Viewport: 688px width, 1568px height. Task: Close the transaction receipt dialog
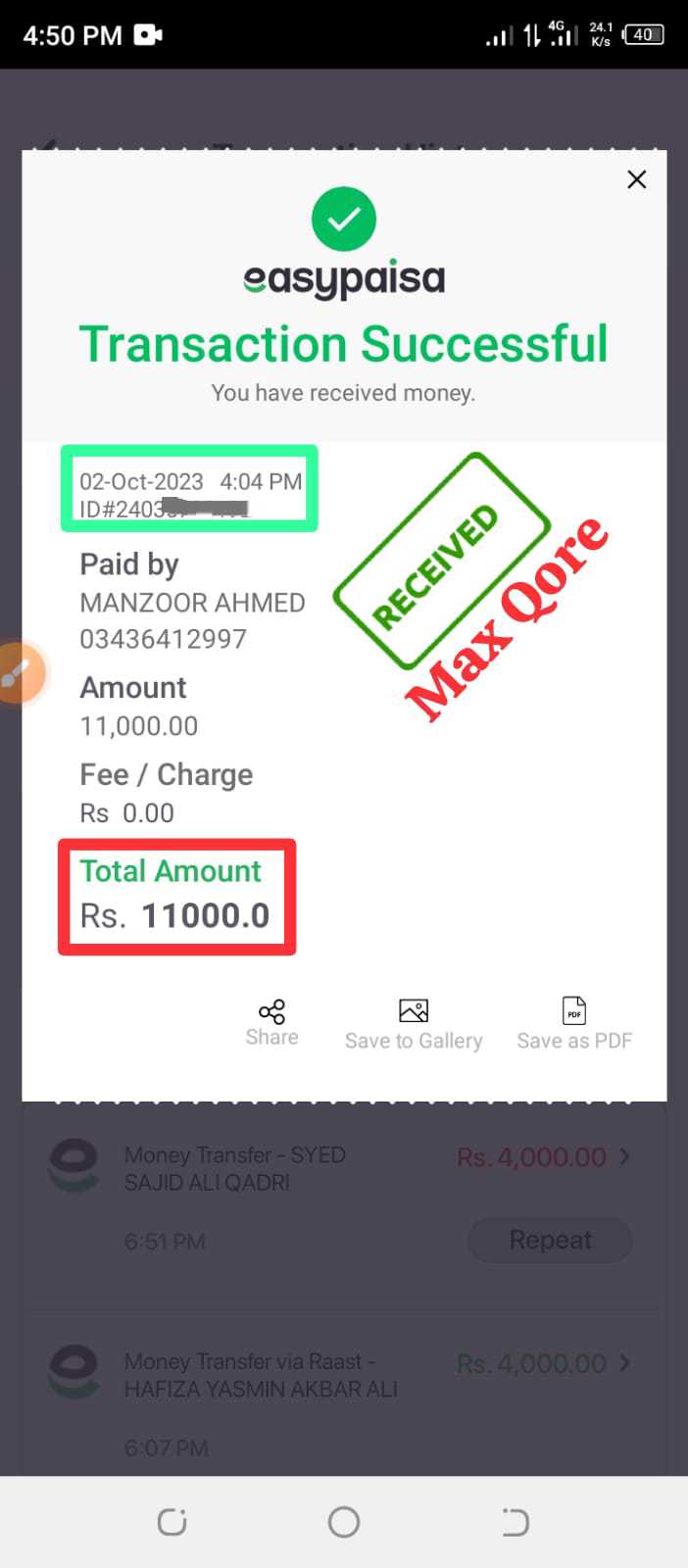coord(637,179)
